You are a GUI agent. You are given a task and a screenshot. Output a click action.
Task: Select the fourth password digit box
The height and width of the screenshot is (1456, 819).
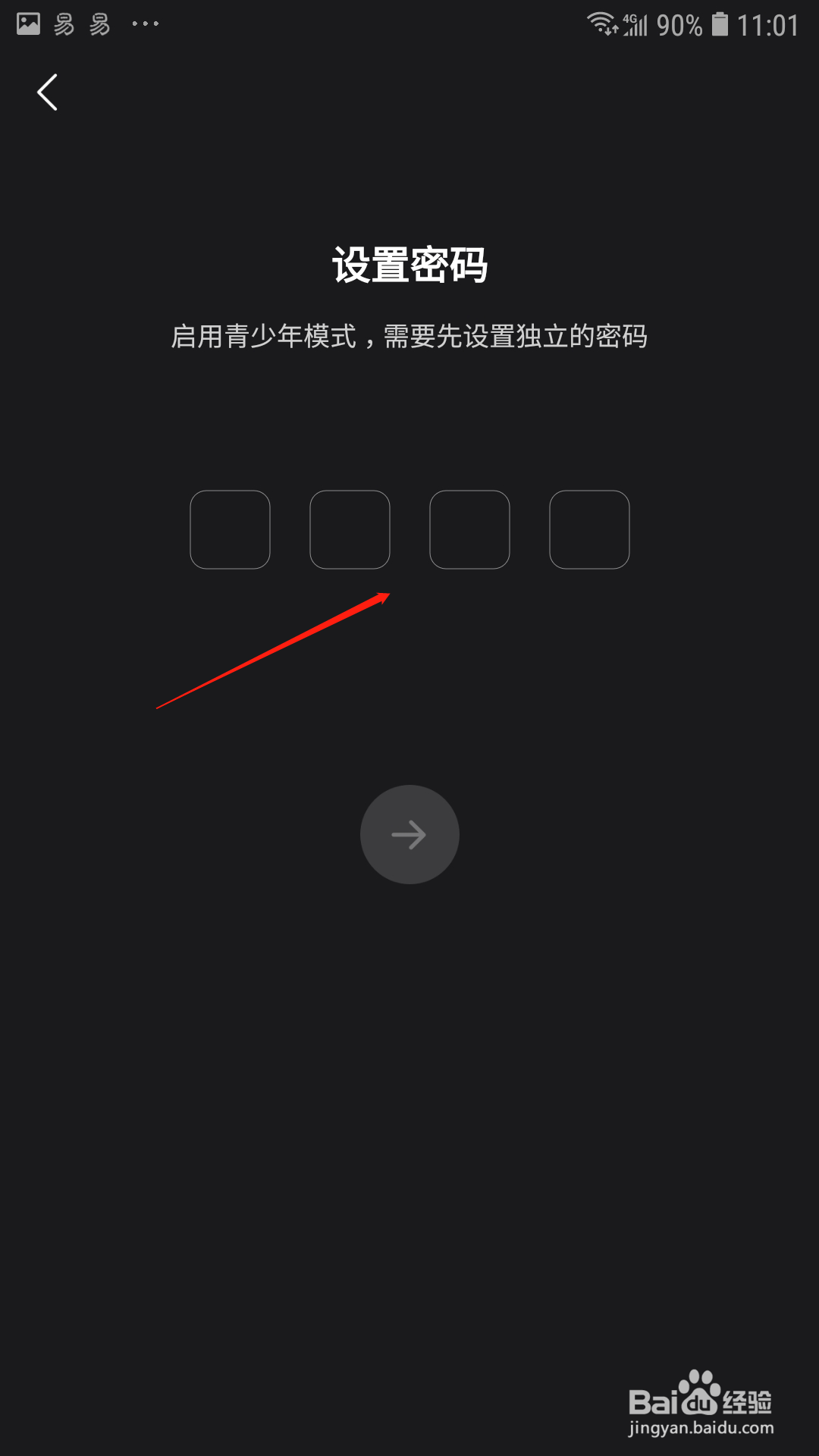click(589, 529)
